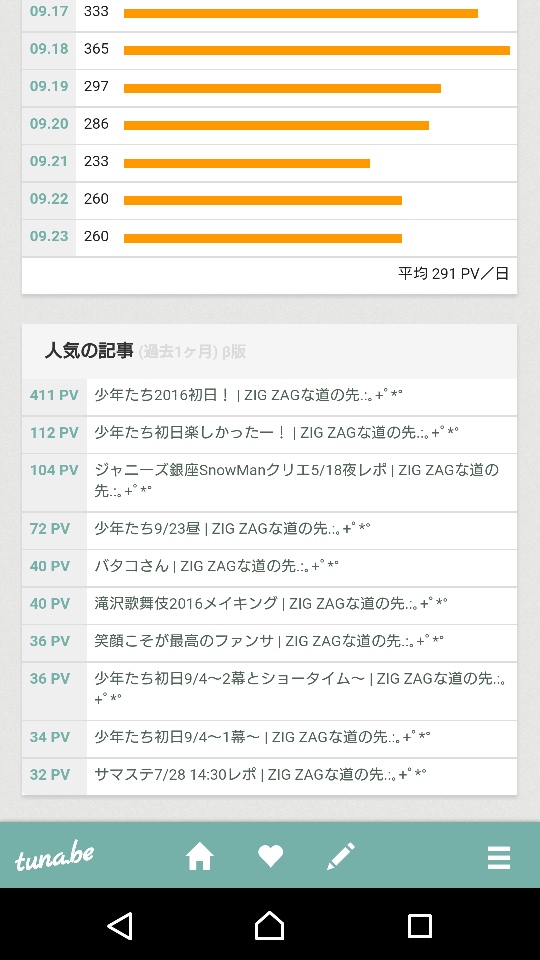Tap the pencil icon to write
The height and width of the screenshot is (960, 540).
click(340, 855)
